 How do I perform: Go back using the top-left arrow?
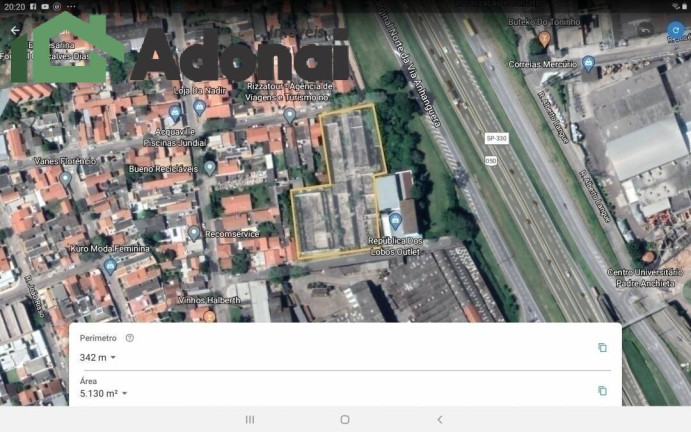[x=14, y=30]
